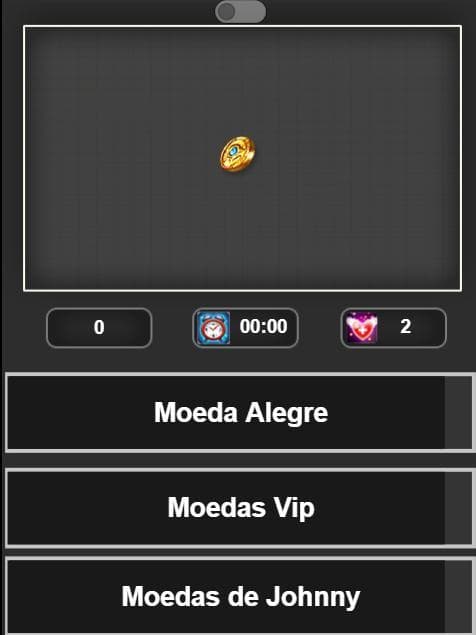Pick the Moedas de Johnny answer

click(x=239, y=596)
